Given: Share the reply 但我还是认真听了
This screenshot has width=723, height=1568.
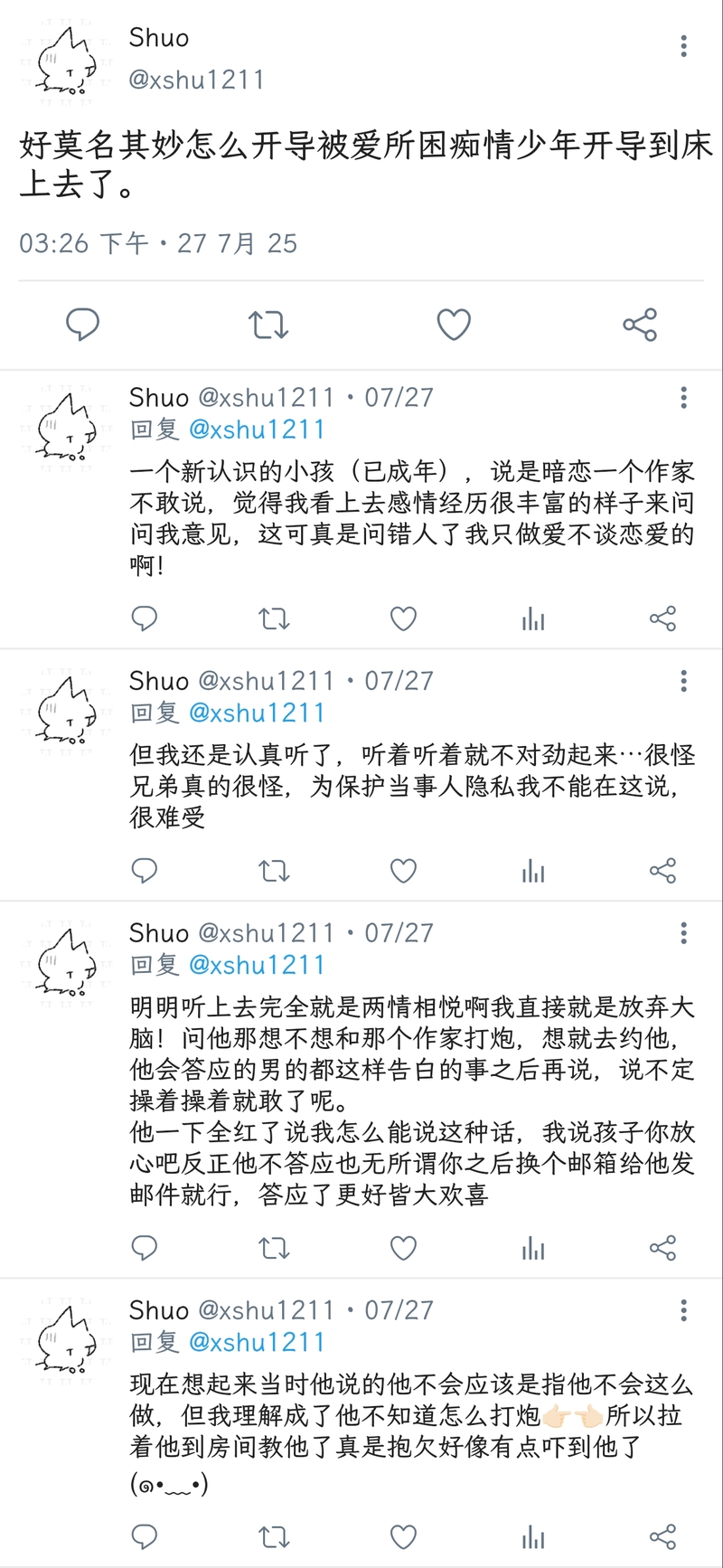Looking at the screenshot, I should [x=662, y=871].
